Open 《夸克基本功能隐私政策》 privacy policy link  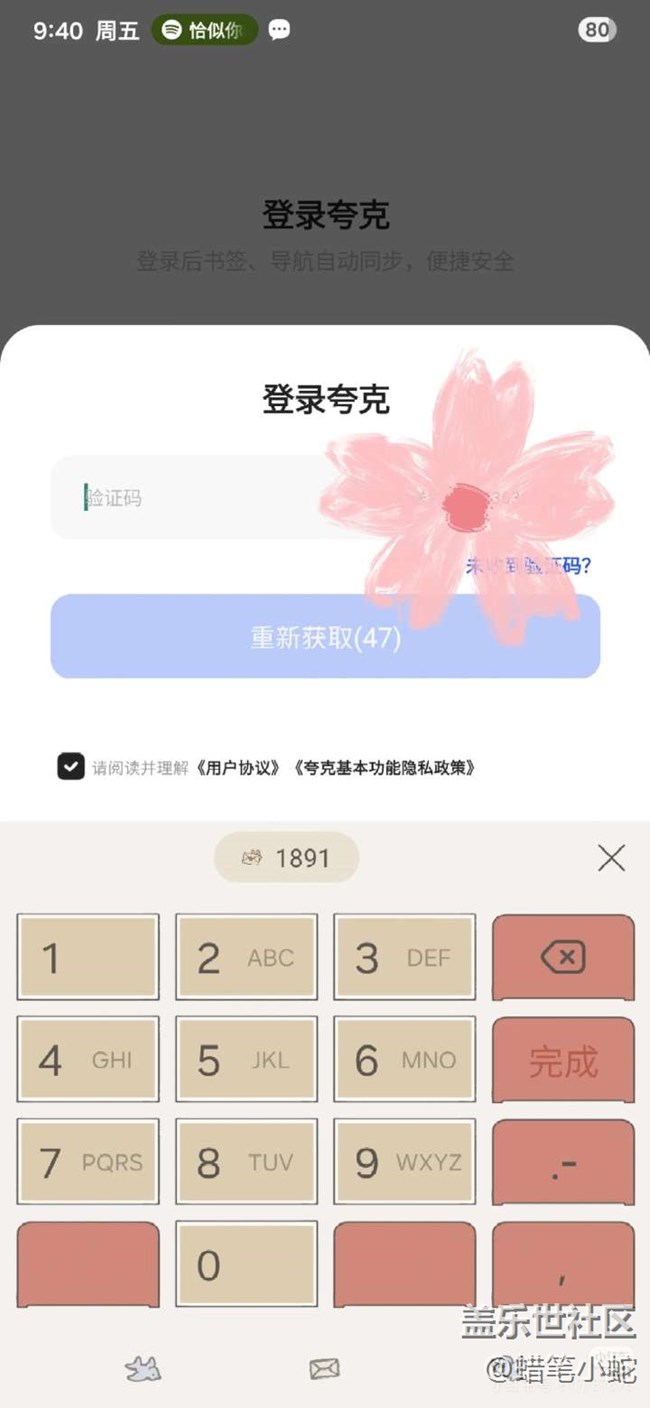click(385, 768)
